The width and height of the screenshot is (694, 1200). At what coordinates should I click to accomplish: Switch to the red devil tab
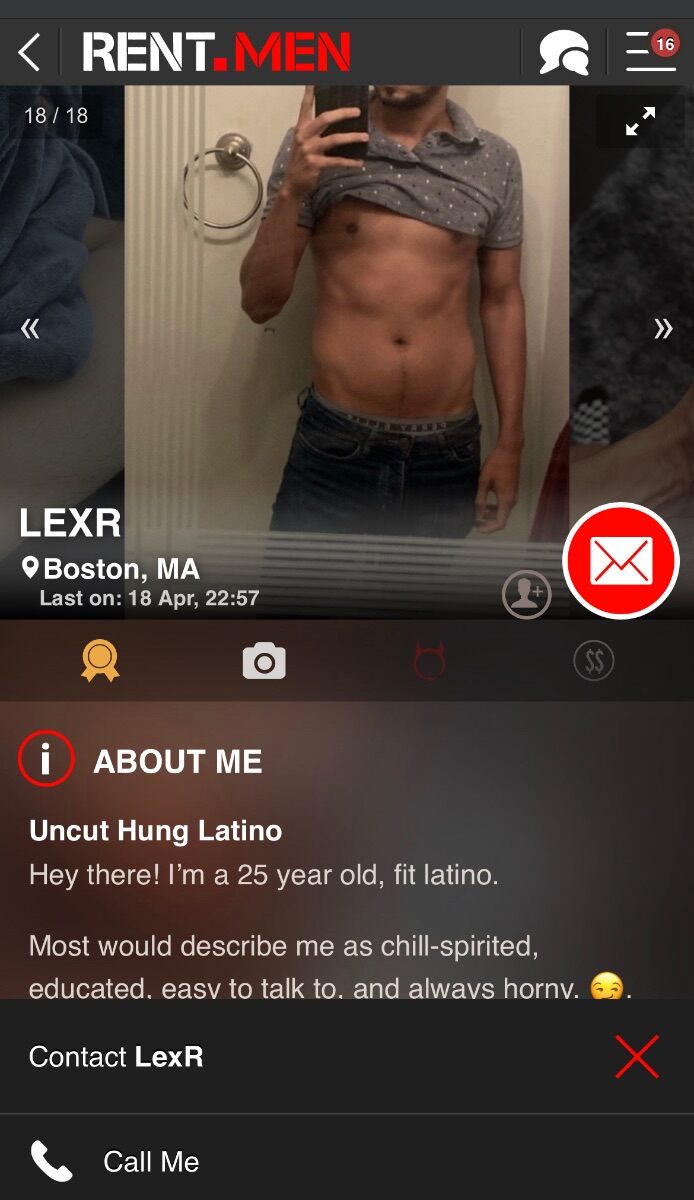point(430,661)
